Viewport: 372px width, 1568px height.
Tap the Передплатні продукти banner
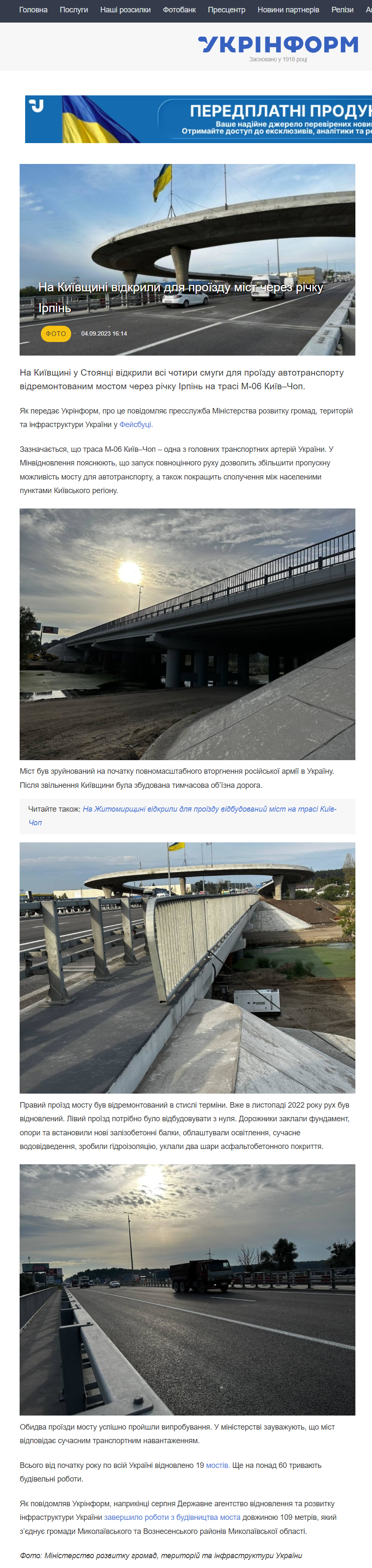coord(199,119)
